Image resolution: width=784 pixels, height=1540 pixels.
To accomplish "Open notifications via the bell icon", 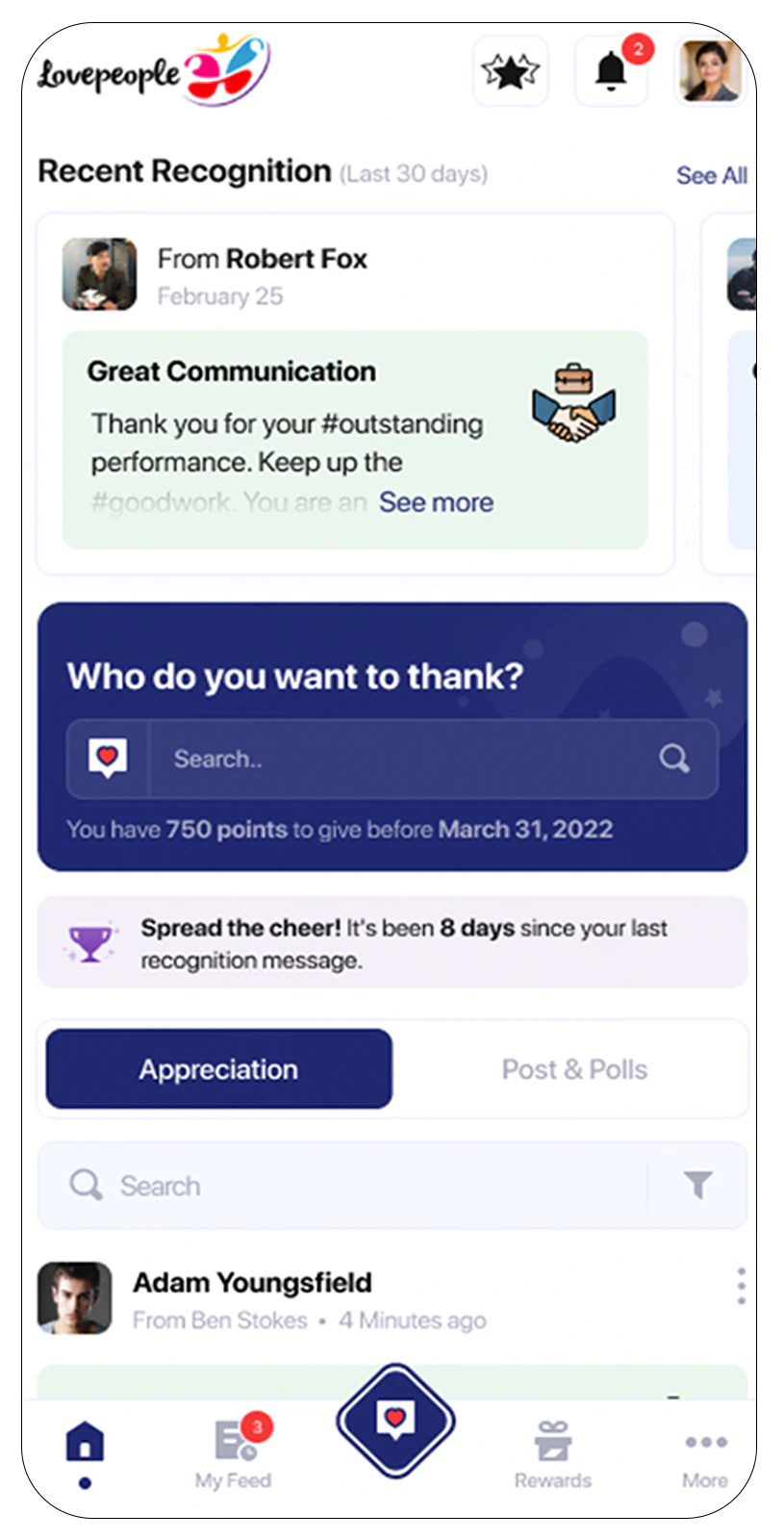I will 611,71.
